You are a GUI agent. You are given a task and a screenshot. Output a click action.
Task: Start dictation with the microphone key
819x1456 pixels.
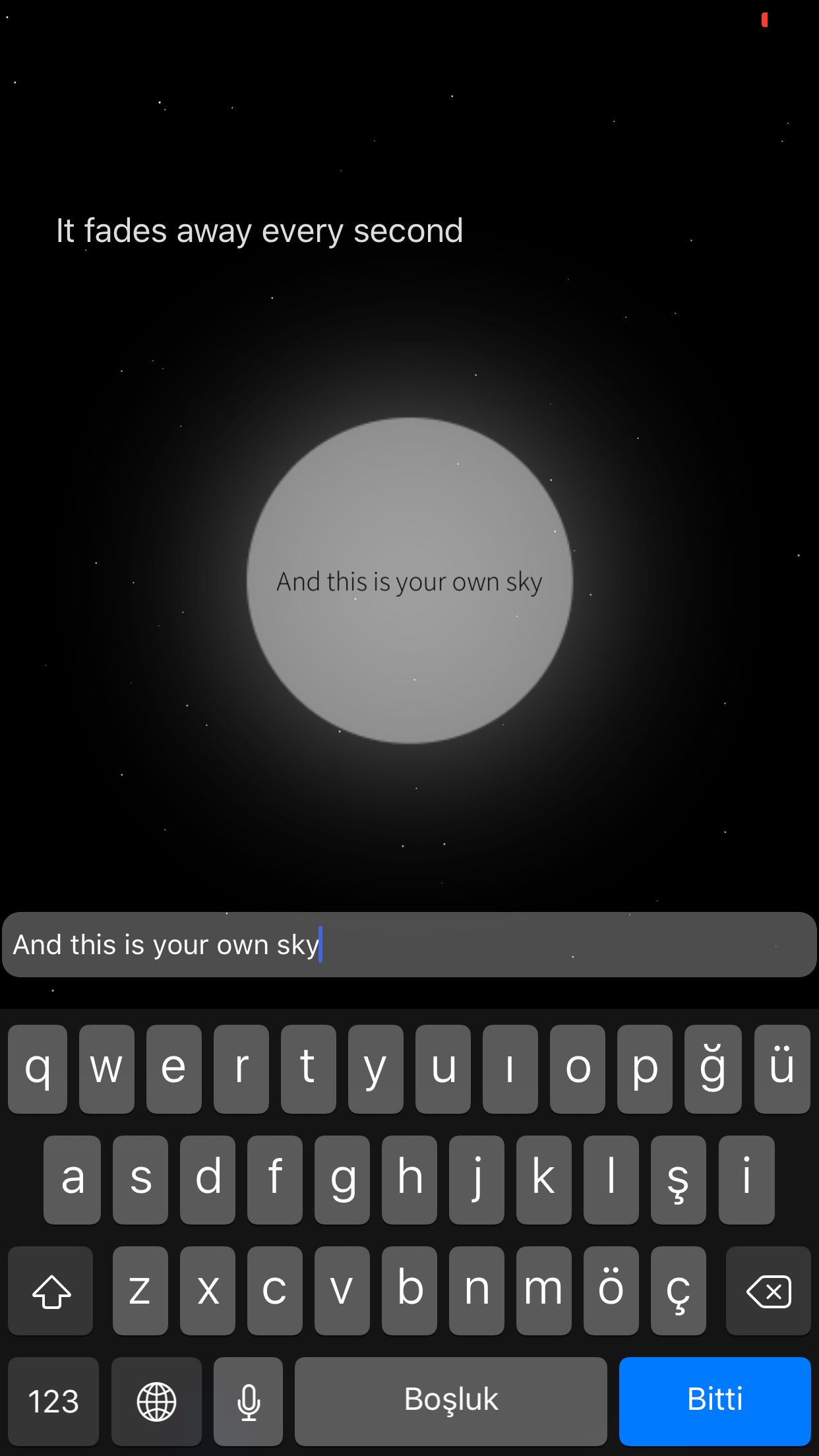click(x=248, y=1399)
